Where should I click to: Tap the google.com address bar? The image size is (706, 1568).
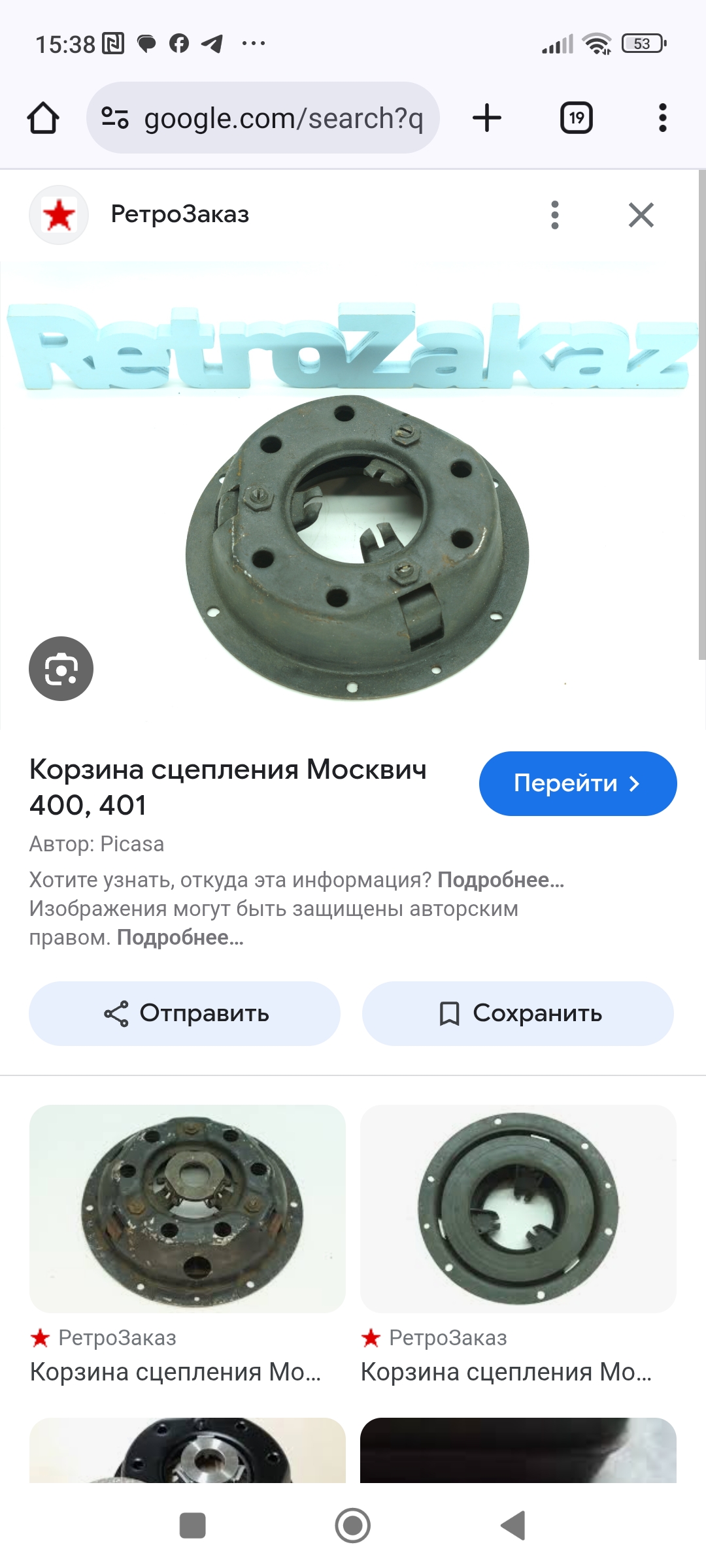pos(263,118)
